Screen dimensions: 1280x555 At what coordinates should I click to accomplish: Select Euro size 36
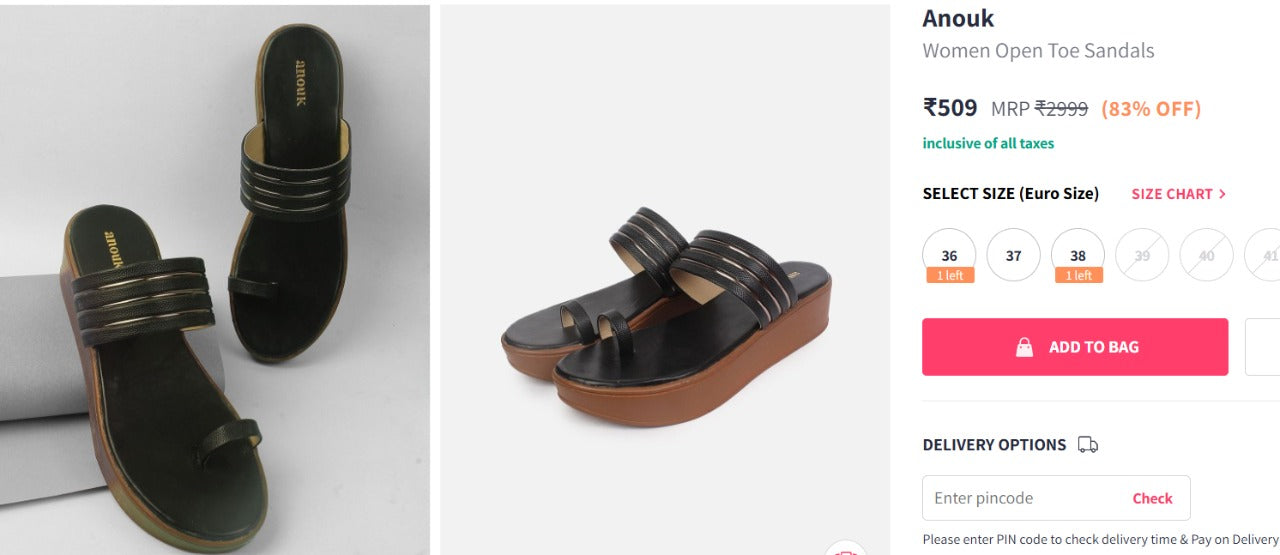coord(949,255)
